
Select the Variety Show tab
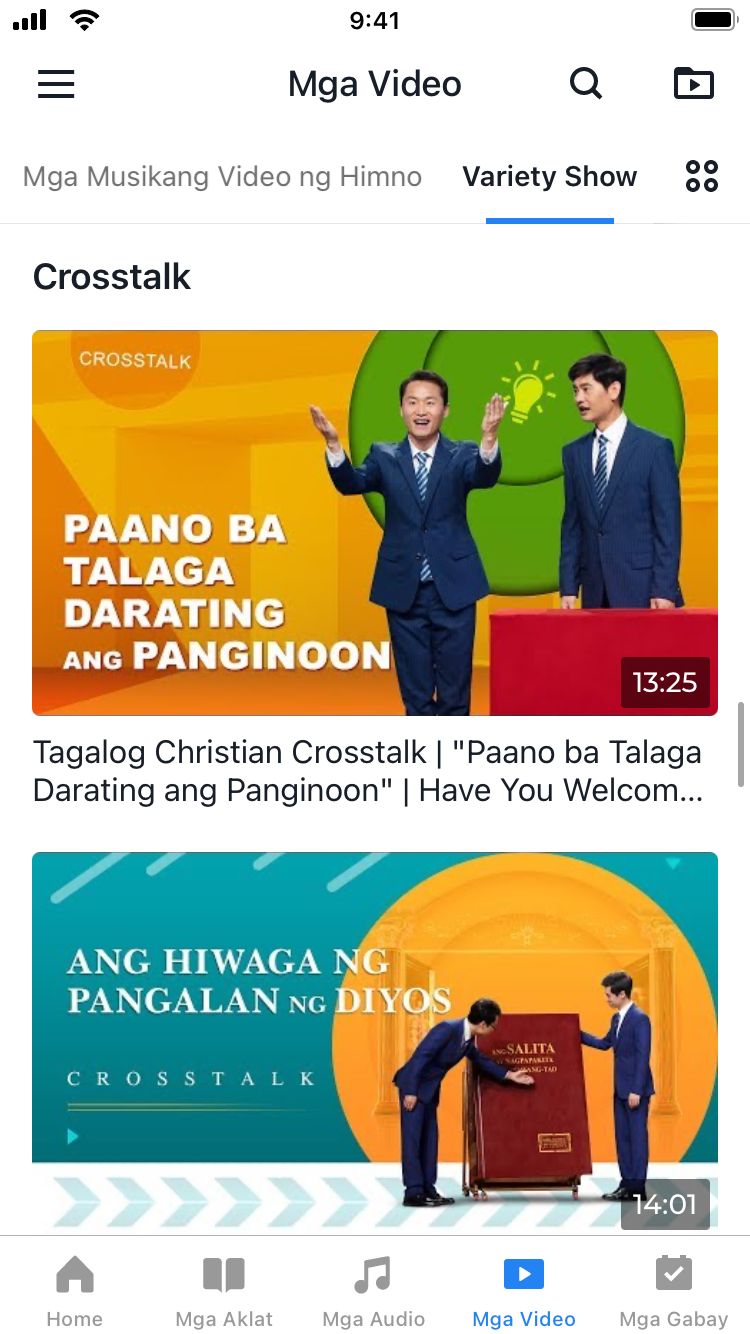[549, 177]
